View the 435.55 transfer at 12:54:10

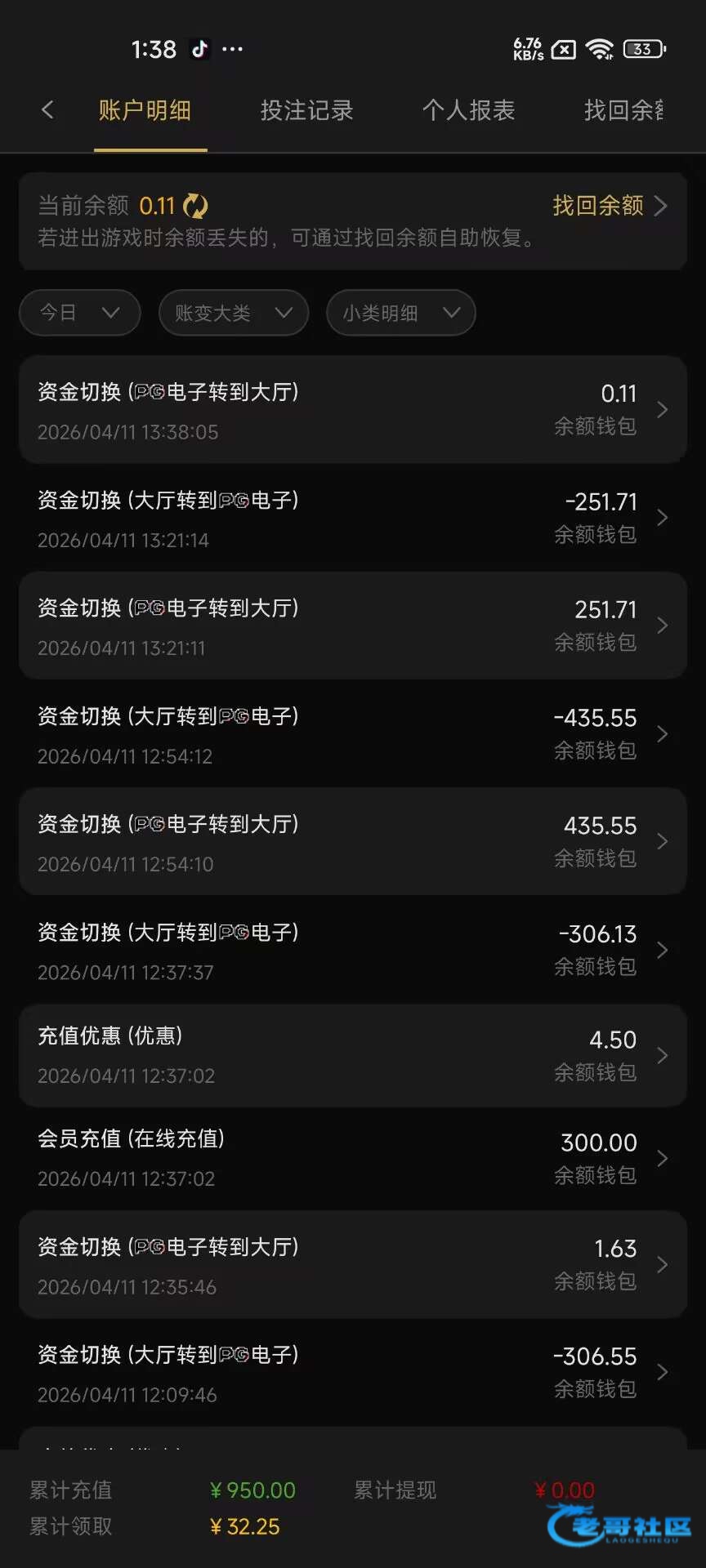pos(352,842)
